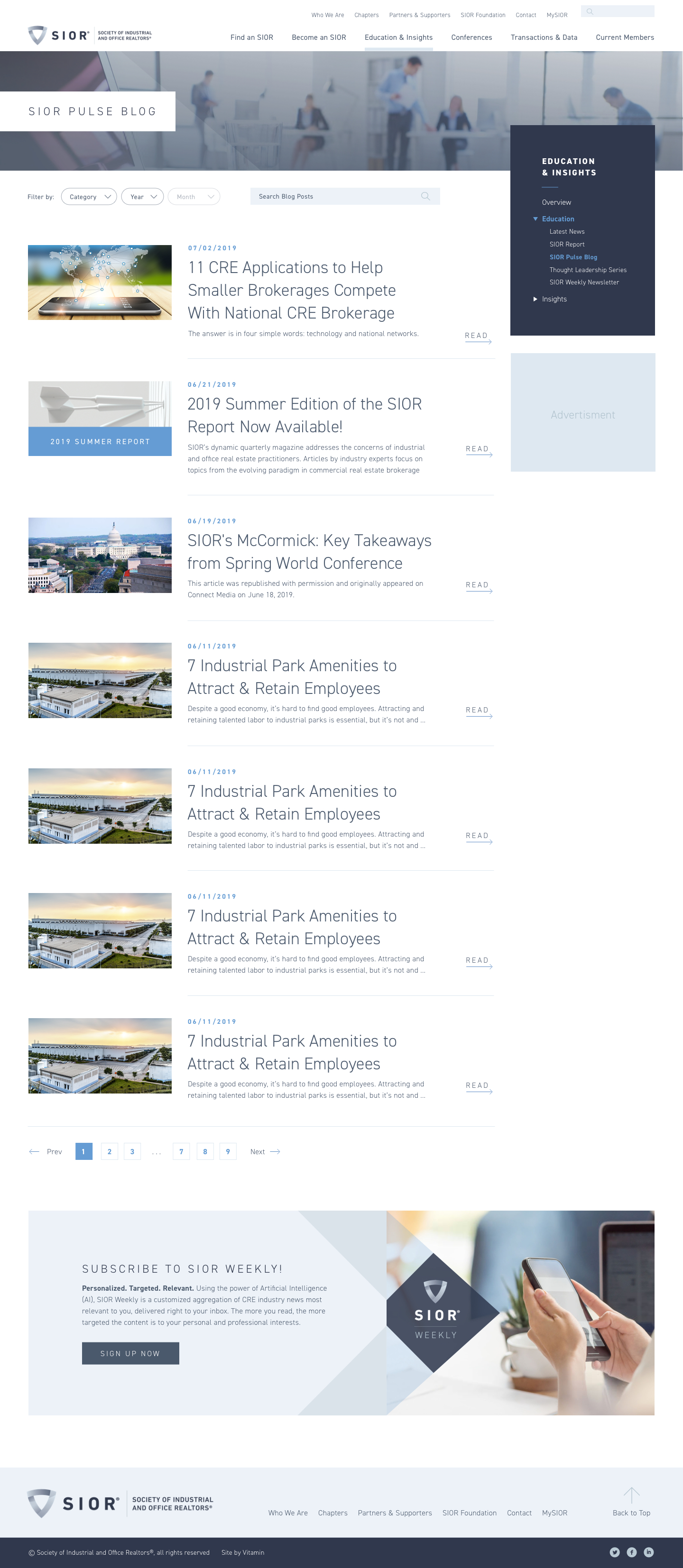Open Find an SIOR in main navigation
683x1568 pixels.
[252, 38]
